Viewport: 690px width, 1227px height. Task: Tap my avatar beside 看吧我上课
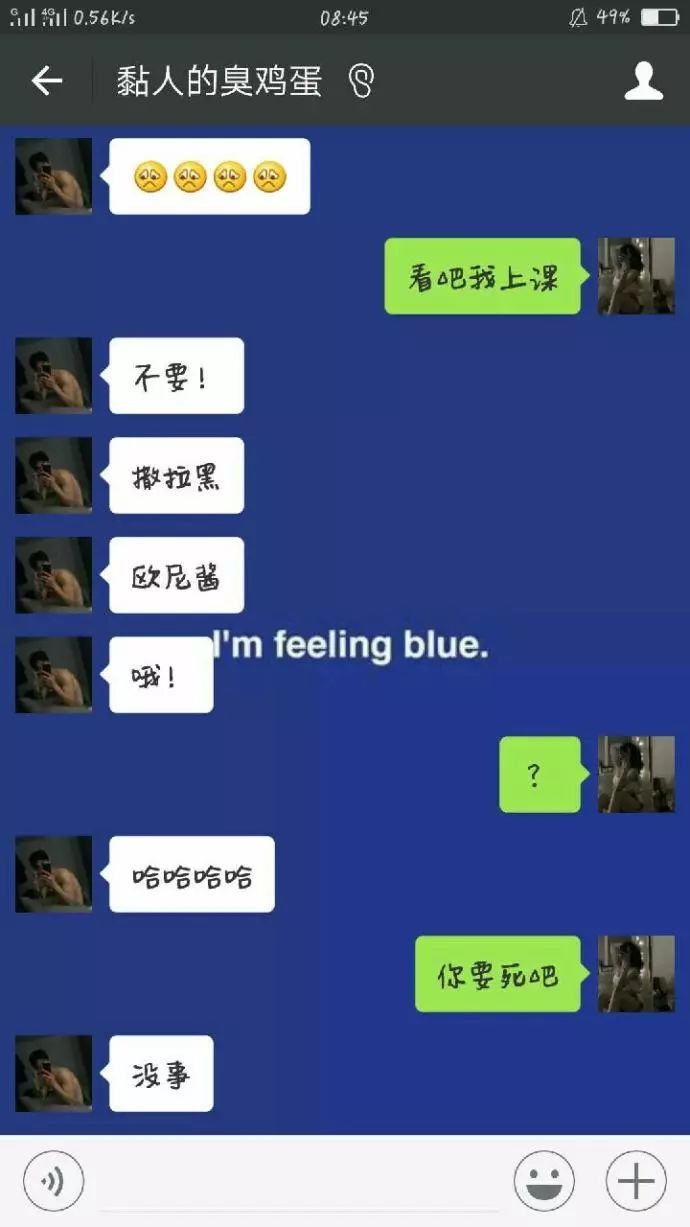(636, 276)
